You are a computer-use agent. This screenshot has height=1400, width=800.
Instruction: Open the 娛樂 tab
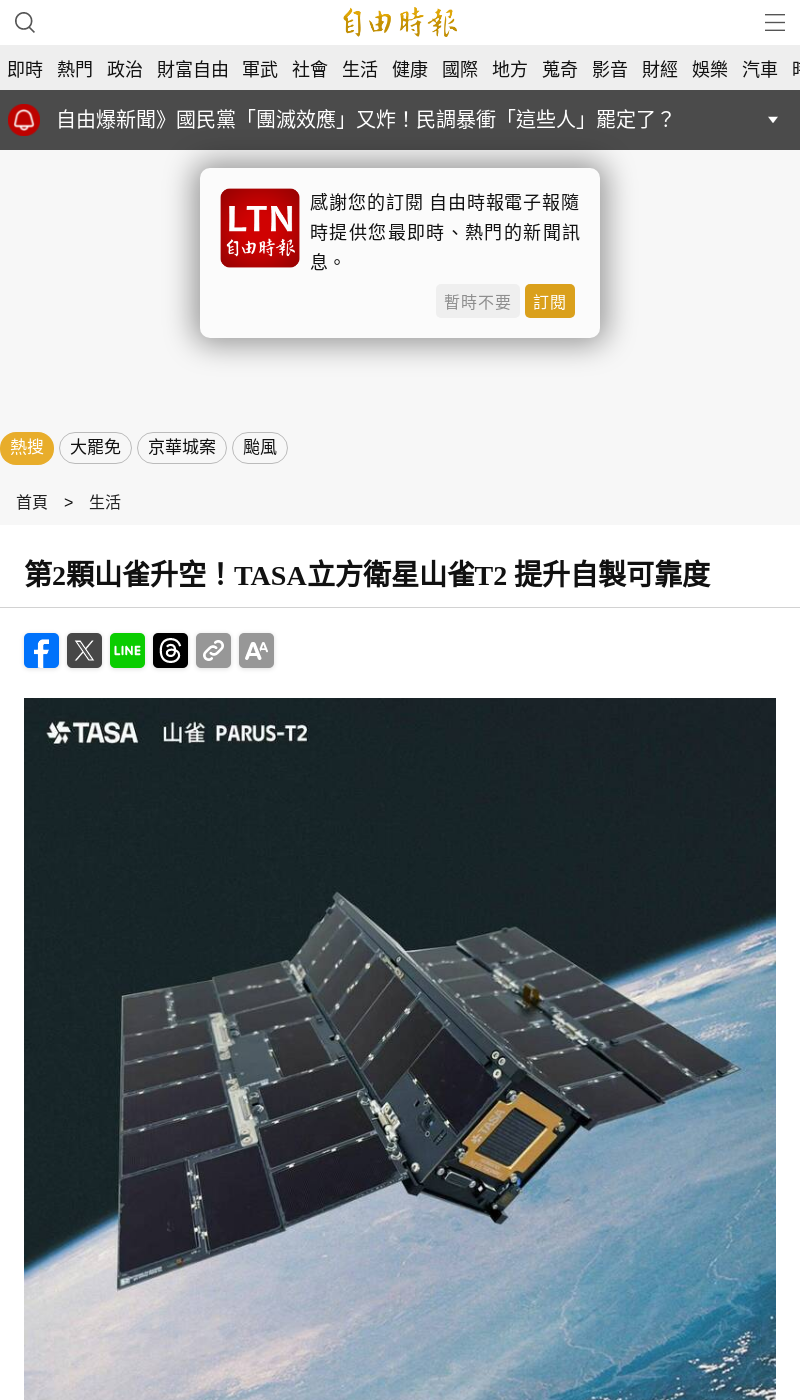(710, 69)
